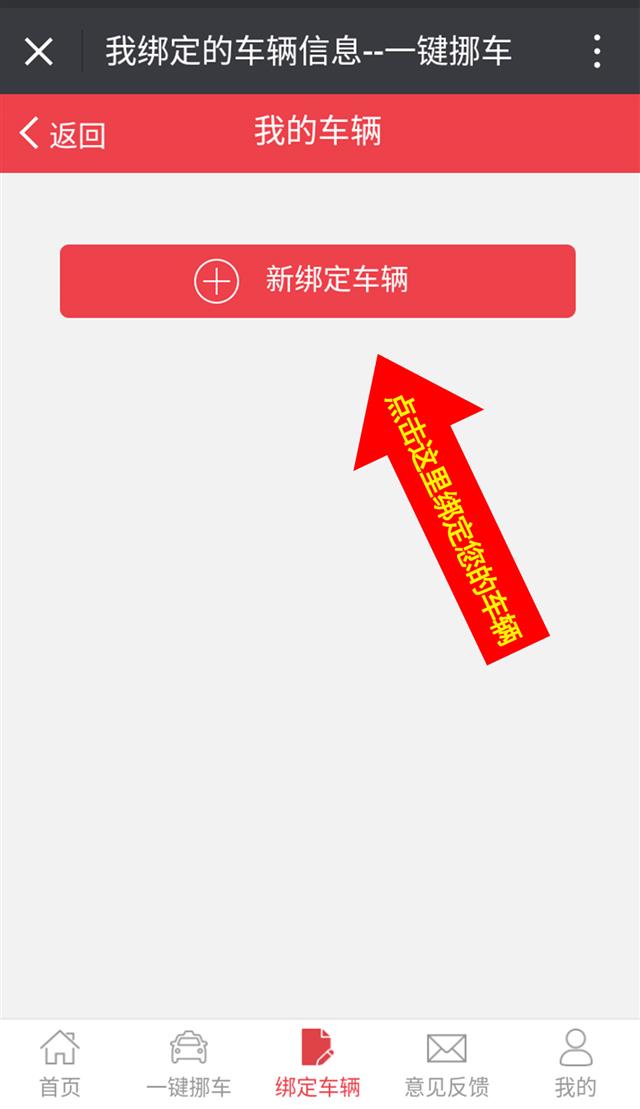Tap 新绑定车辆 to bind a vehicle
640x1109 pixels.
317,281
